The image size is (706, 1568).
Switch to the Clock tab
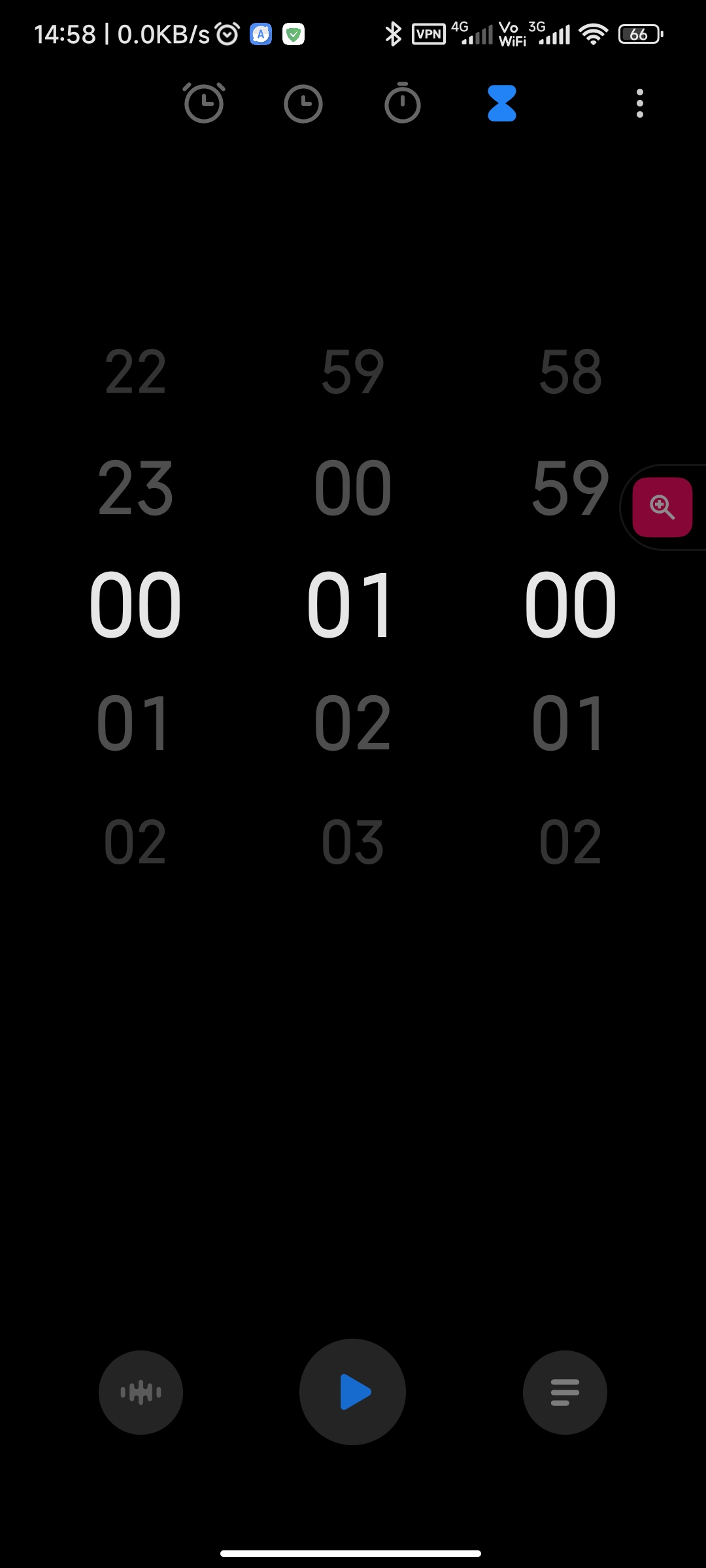pyautogui.click(x=303, y=103)
